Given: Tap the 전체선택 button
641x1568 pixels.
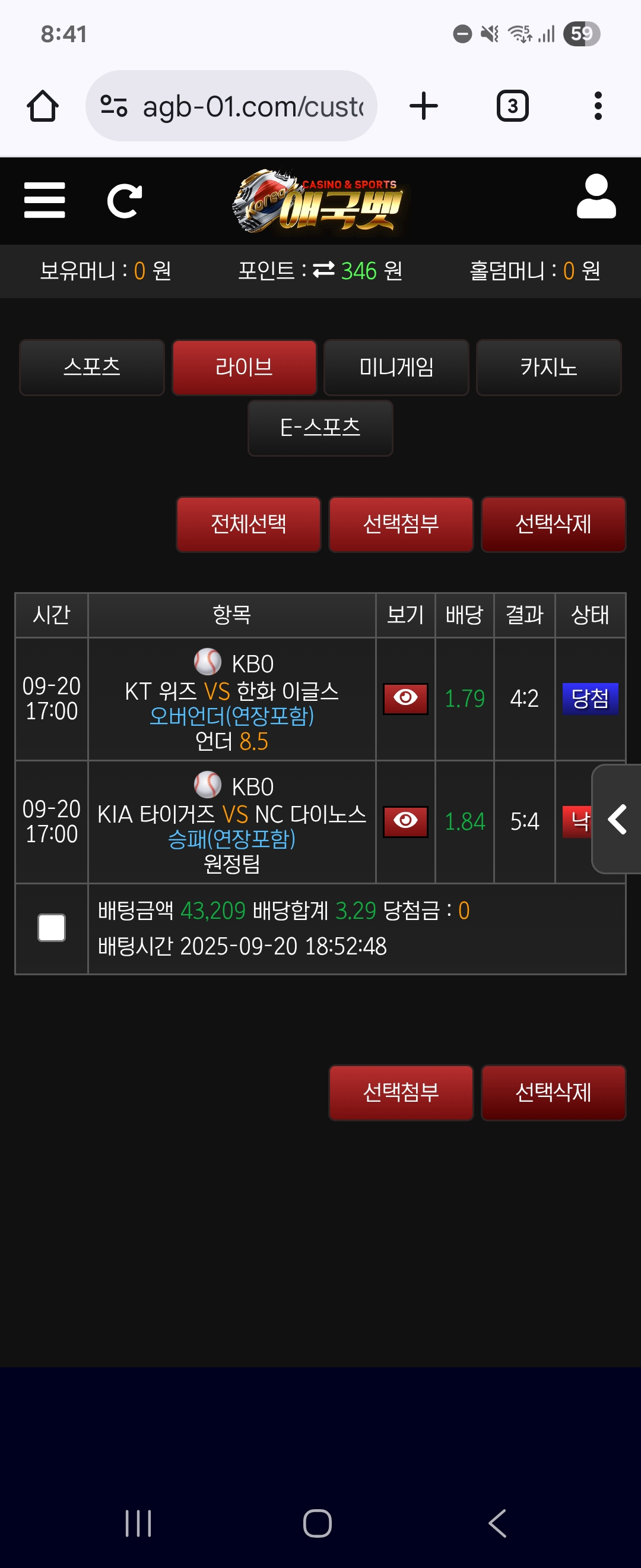Looking at the screenshot, I should 248,524.
